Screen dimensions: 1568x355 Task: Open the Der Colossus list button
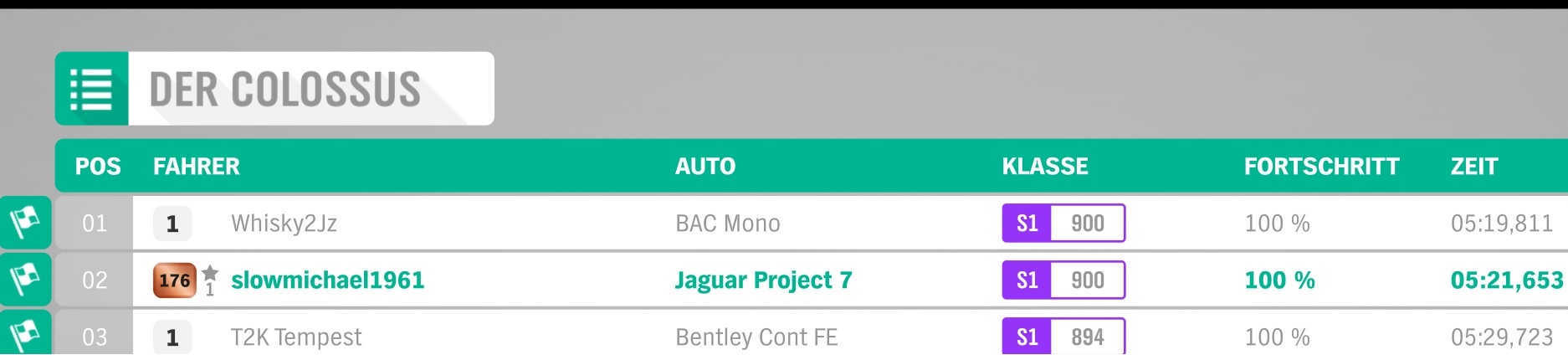pos(91,89)
